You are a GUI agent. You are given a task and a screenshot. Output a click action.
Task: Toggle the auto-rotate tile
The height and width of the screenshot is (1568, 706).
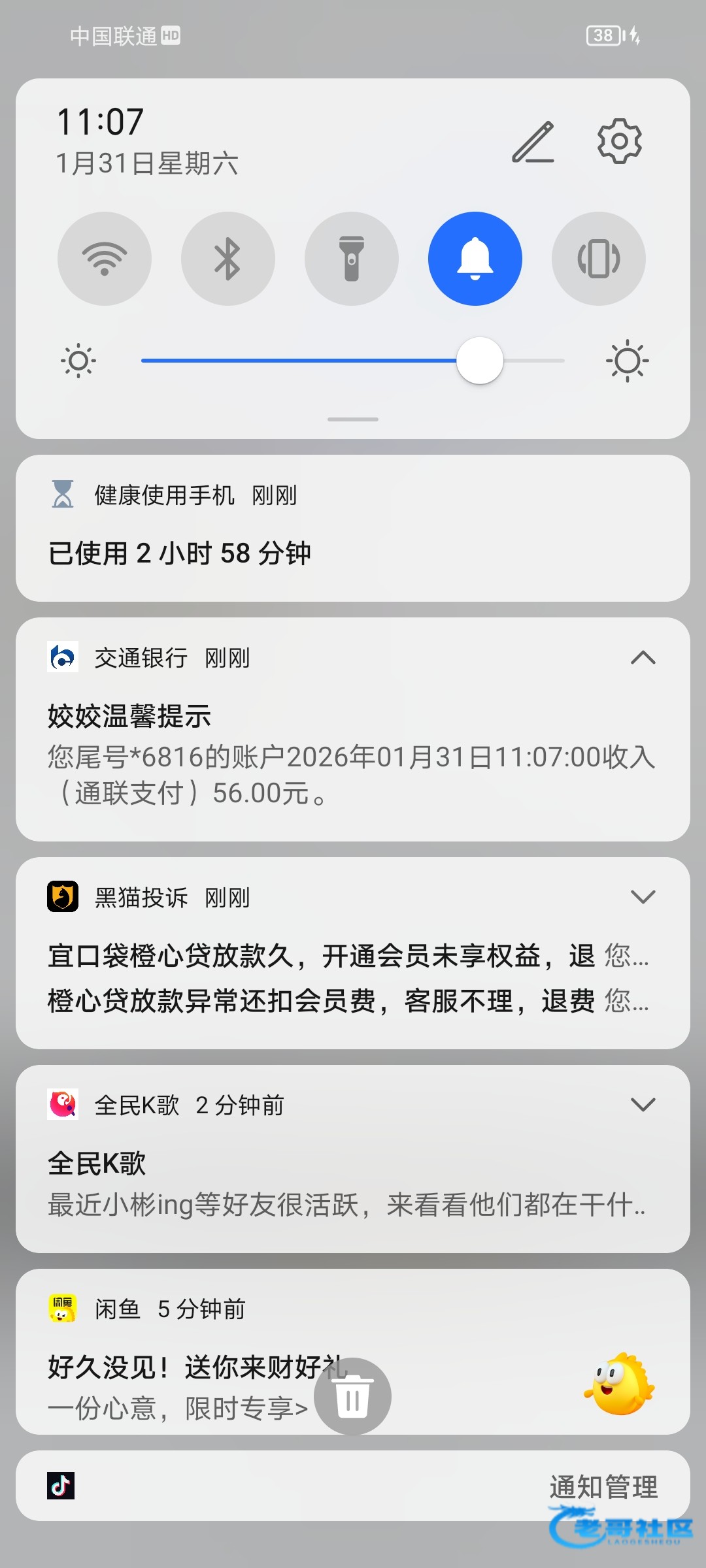pyautogui.click(x=598, y=259)
